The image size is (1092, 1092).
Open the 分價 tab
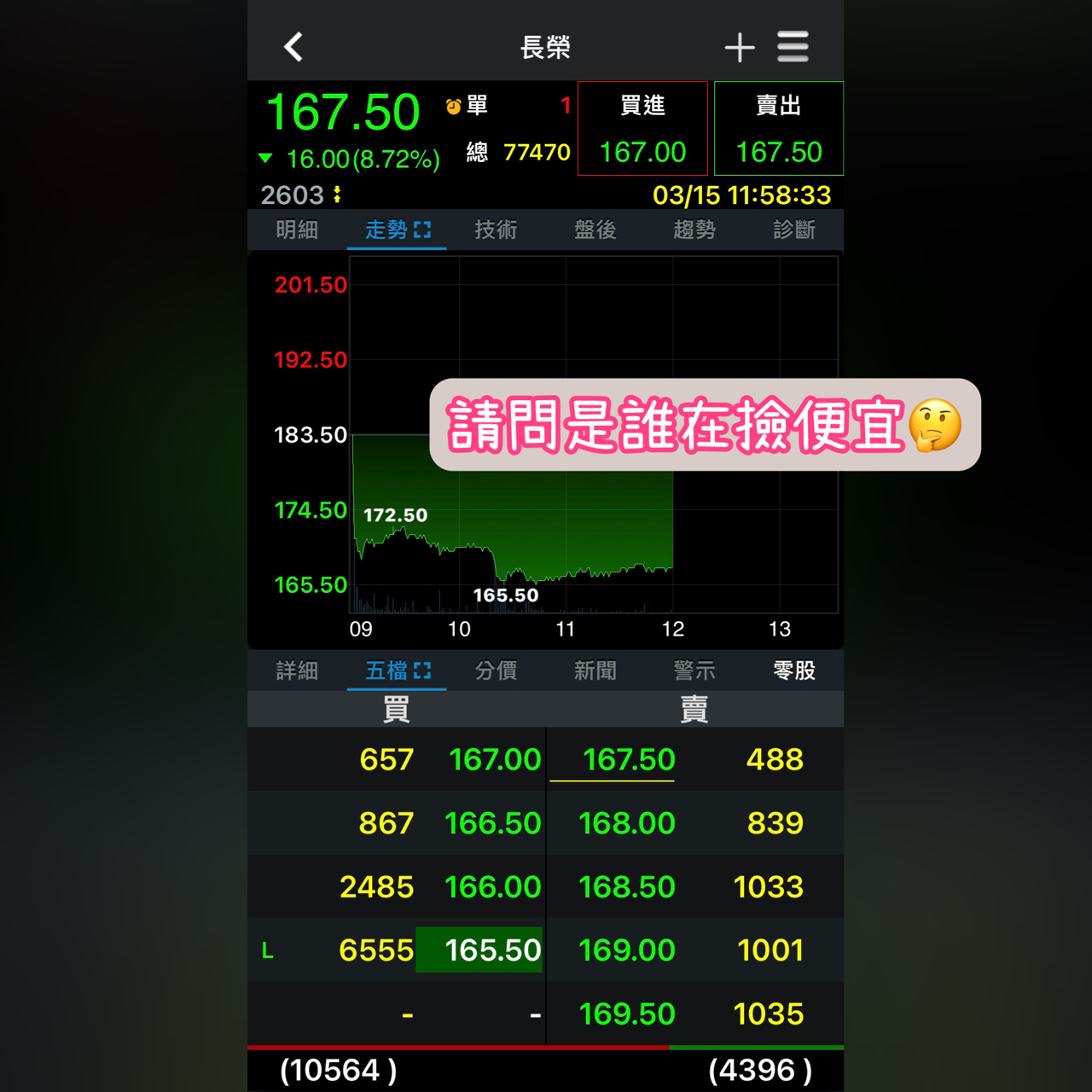tap(496, 671)
